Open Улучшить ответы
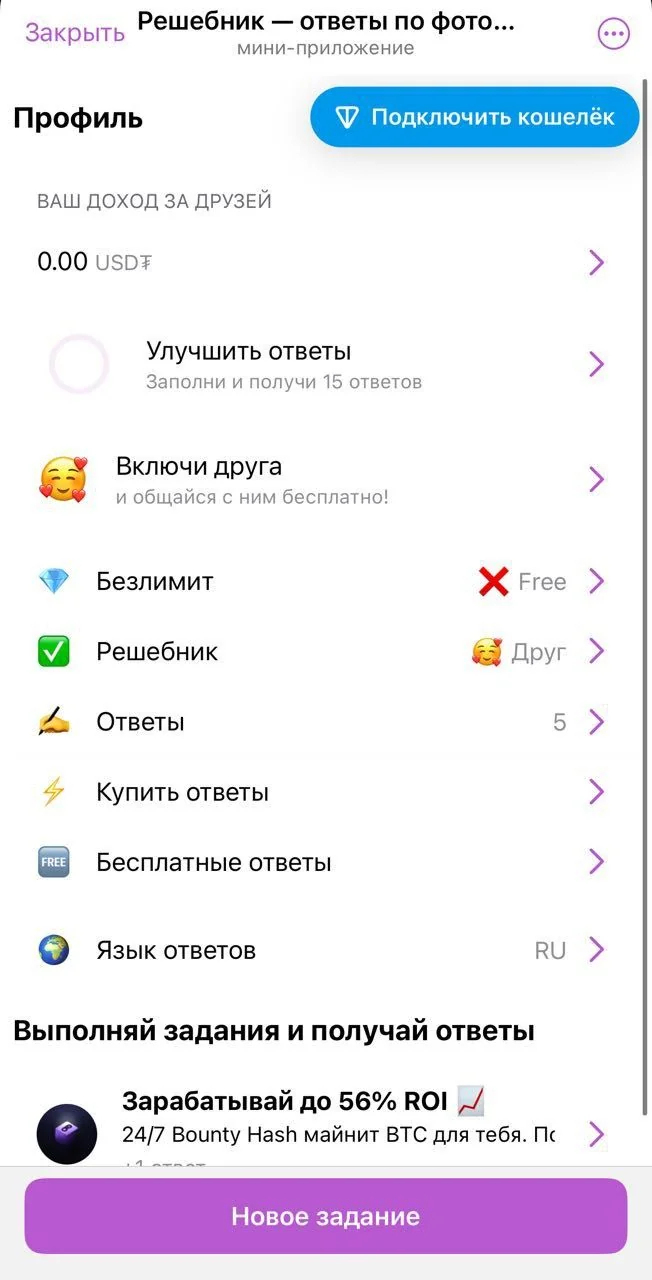The image size is (652, 1280). [x=326, y=364]
